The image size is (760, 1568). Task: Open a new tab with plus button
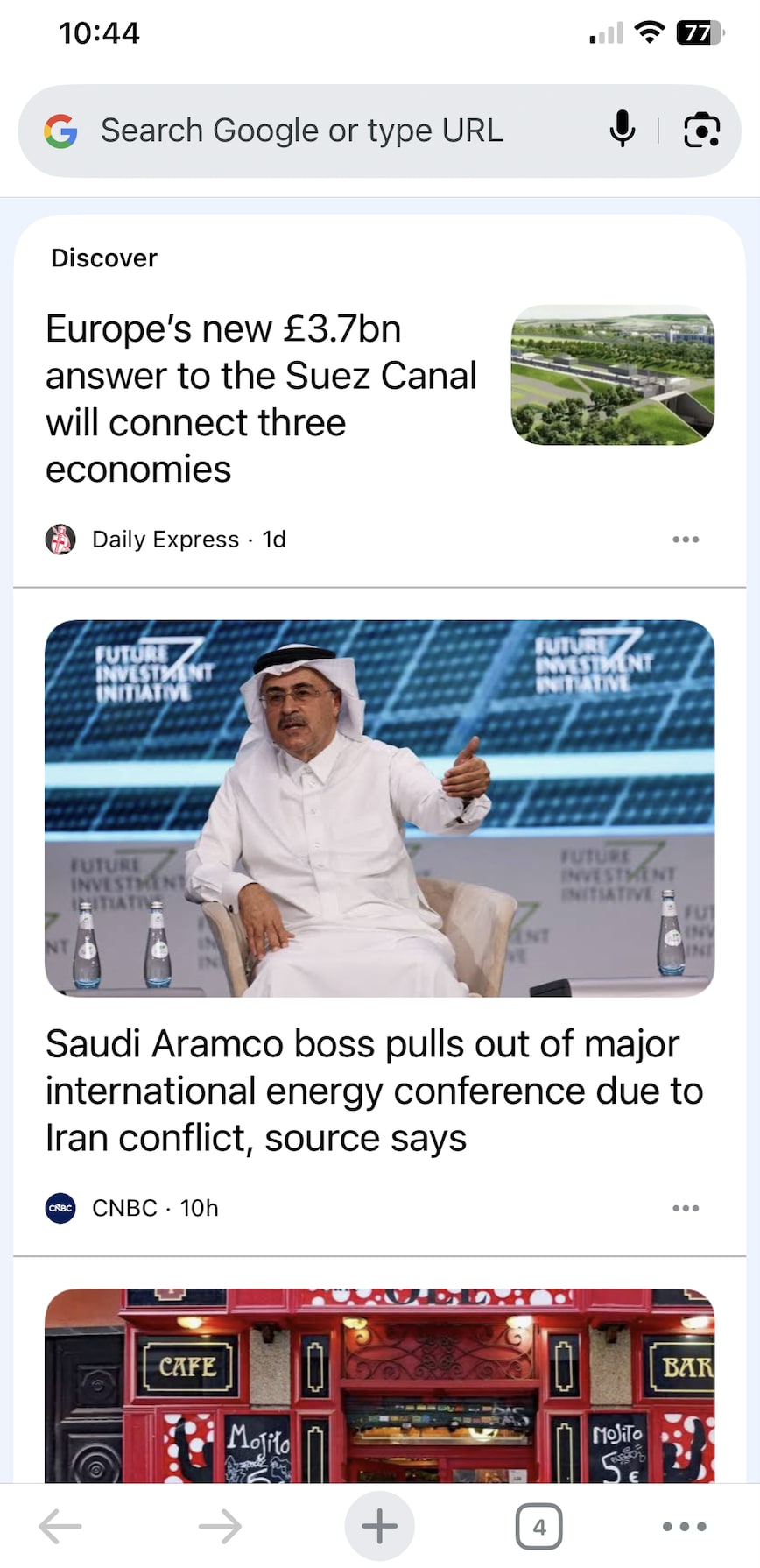(380, 1526)
